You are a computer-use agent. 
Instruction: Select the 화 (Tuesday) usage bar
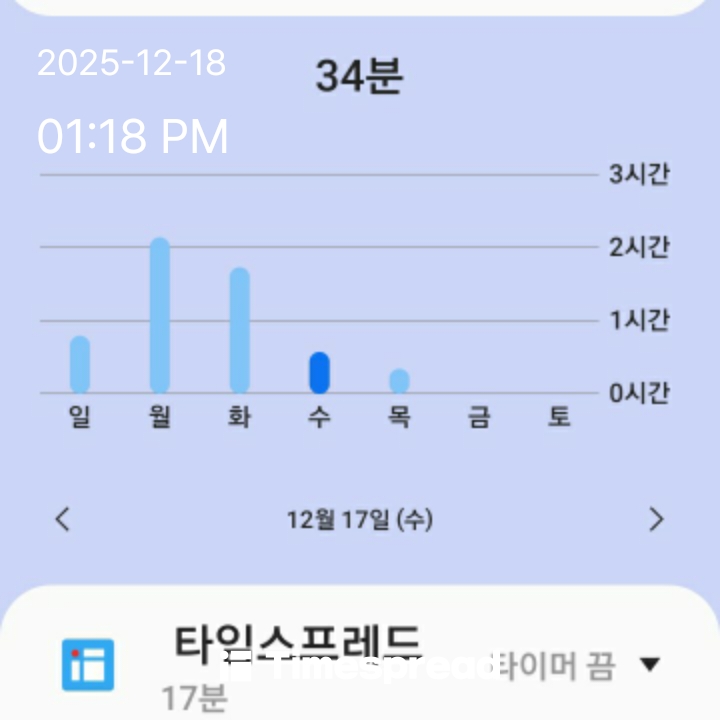[240, 330]
